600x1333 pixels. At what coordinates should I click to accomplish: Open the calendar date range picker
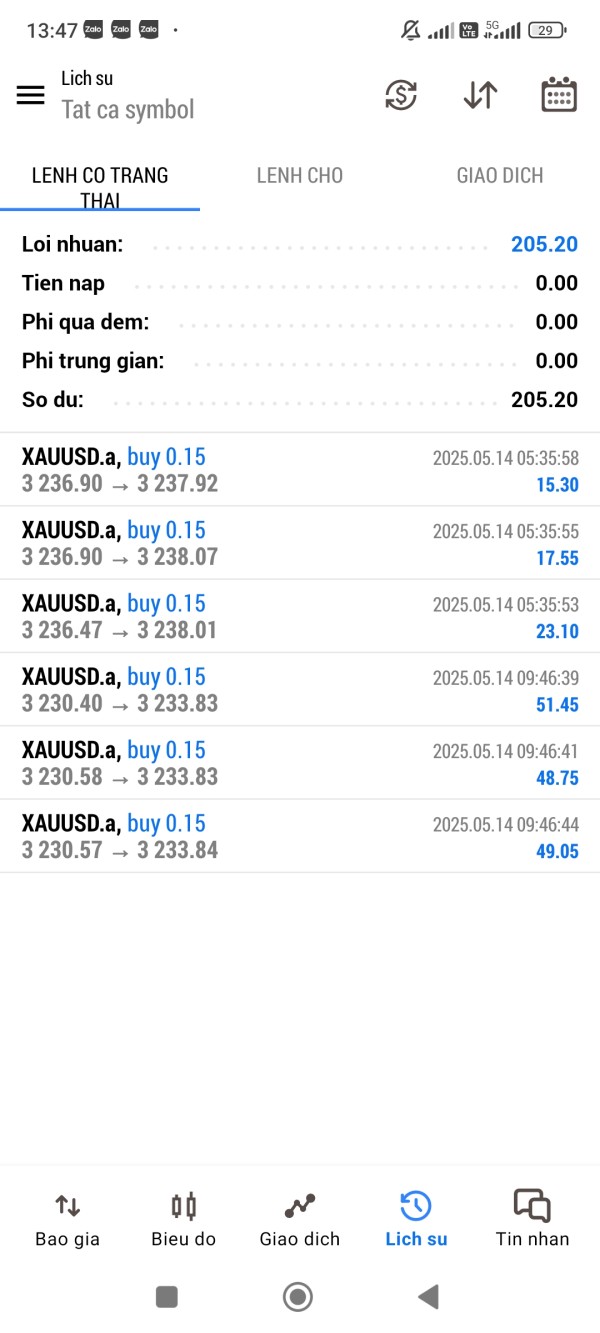[x=559, y=95]
